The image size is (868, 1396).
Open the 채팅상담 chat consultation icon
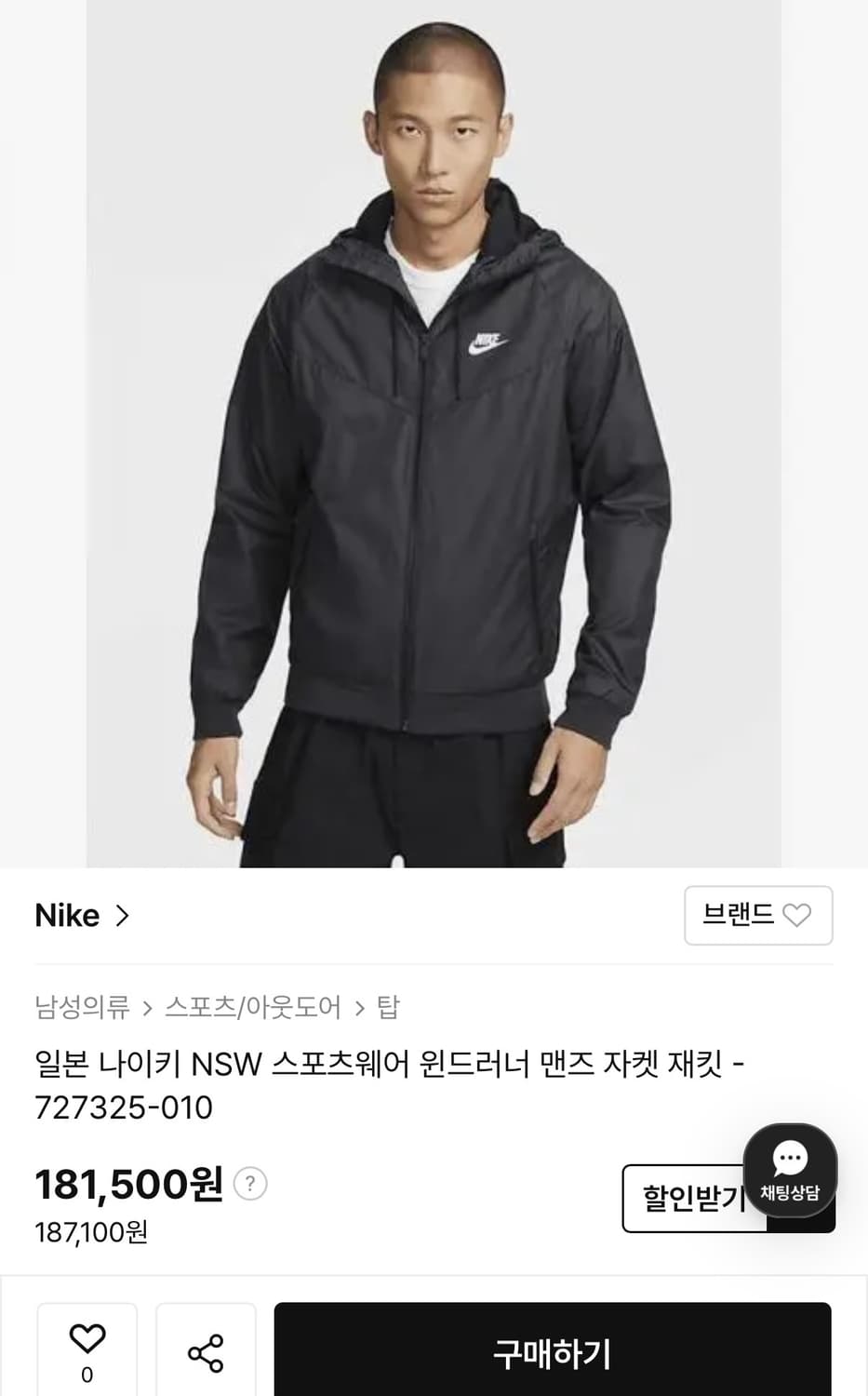coord(790,1171)
